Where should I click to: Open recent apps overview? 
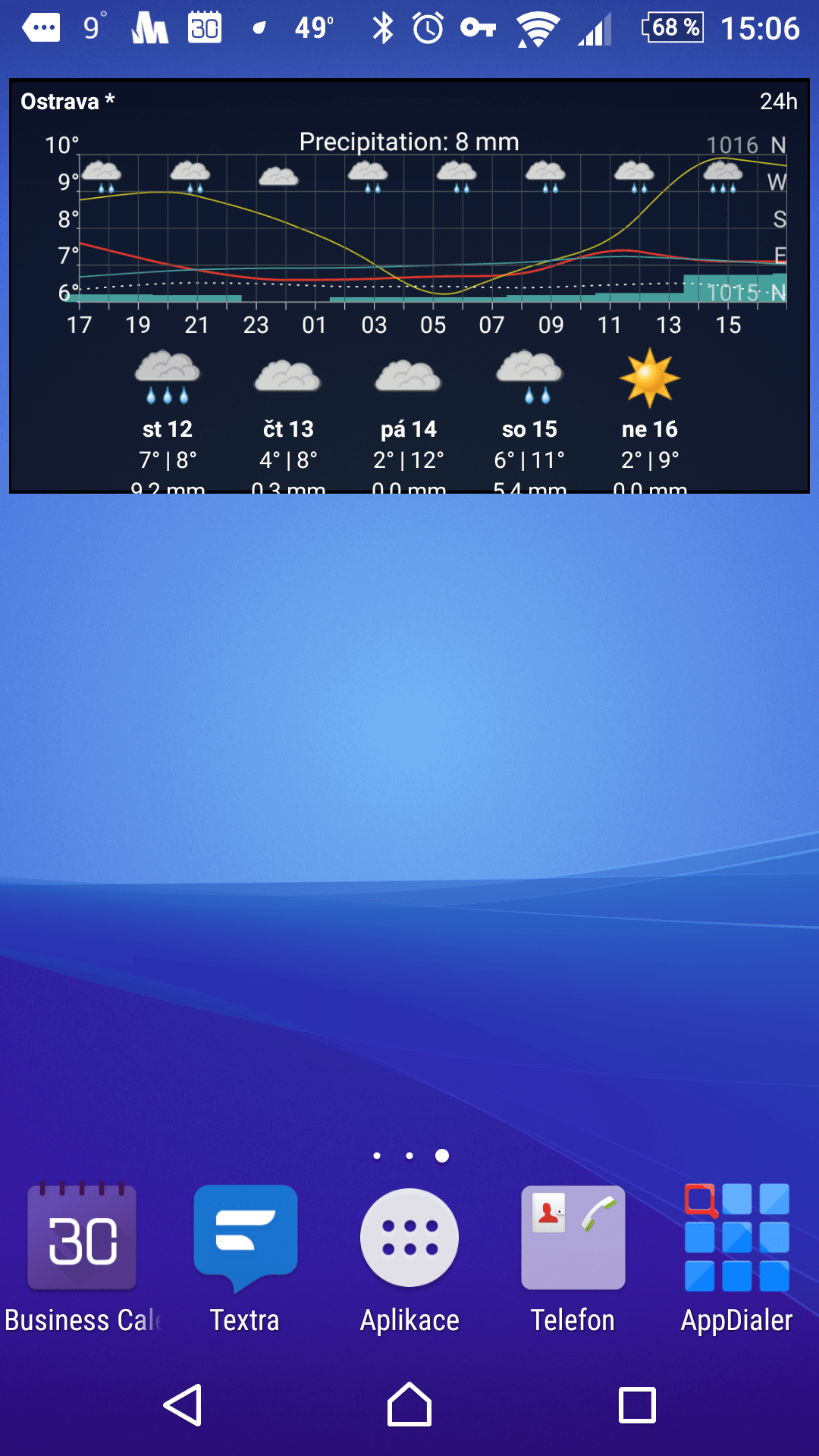pos(637,1405)
